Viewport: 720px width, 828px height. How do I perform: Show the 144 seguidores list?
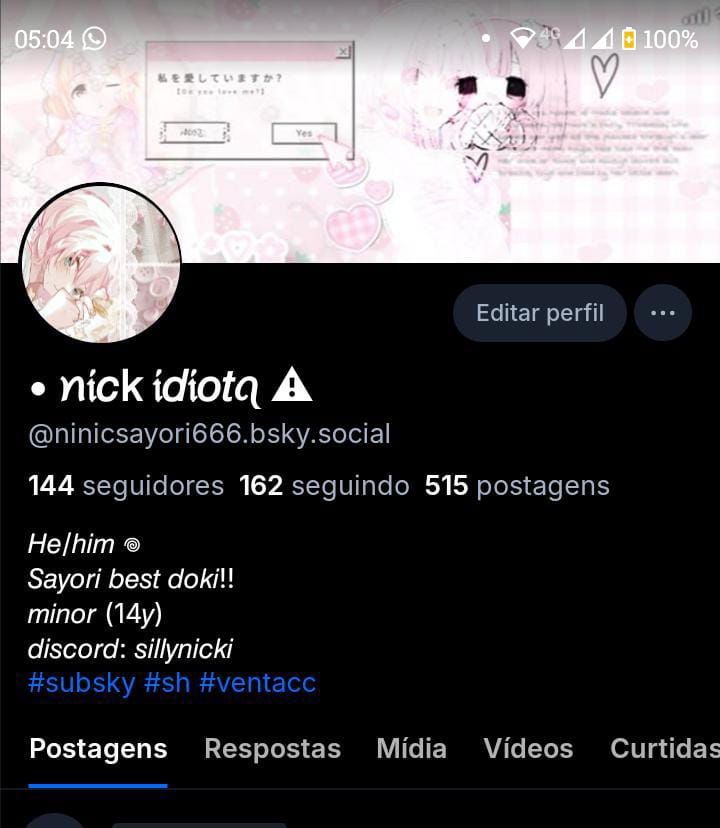(x=126, y=486)
